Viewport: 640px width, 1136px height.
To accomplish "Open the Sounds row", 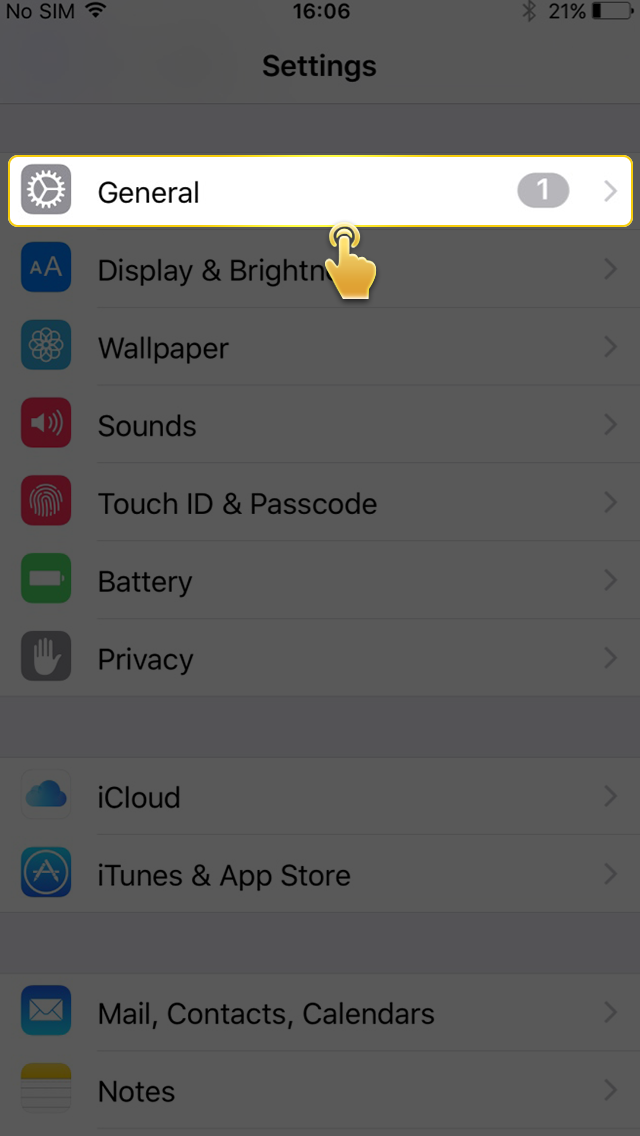I will tap(320, 426).
